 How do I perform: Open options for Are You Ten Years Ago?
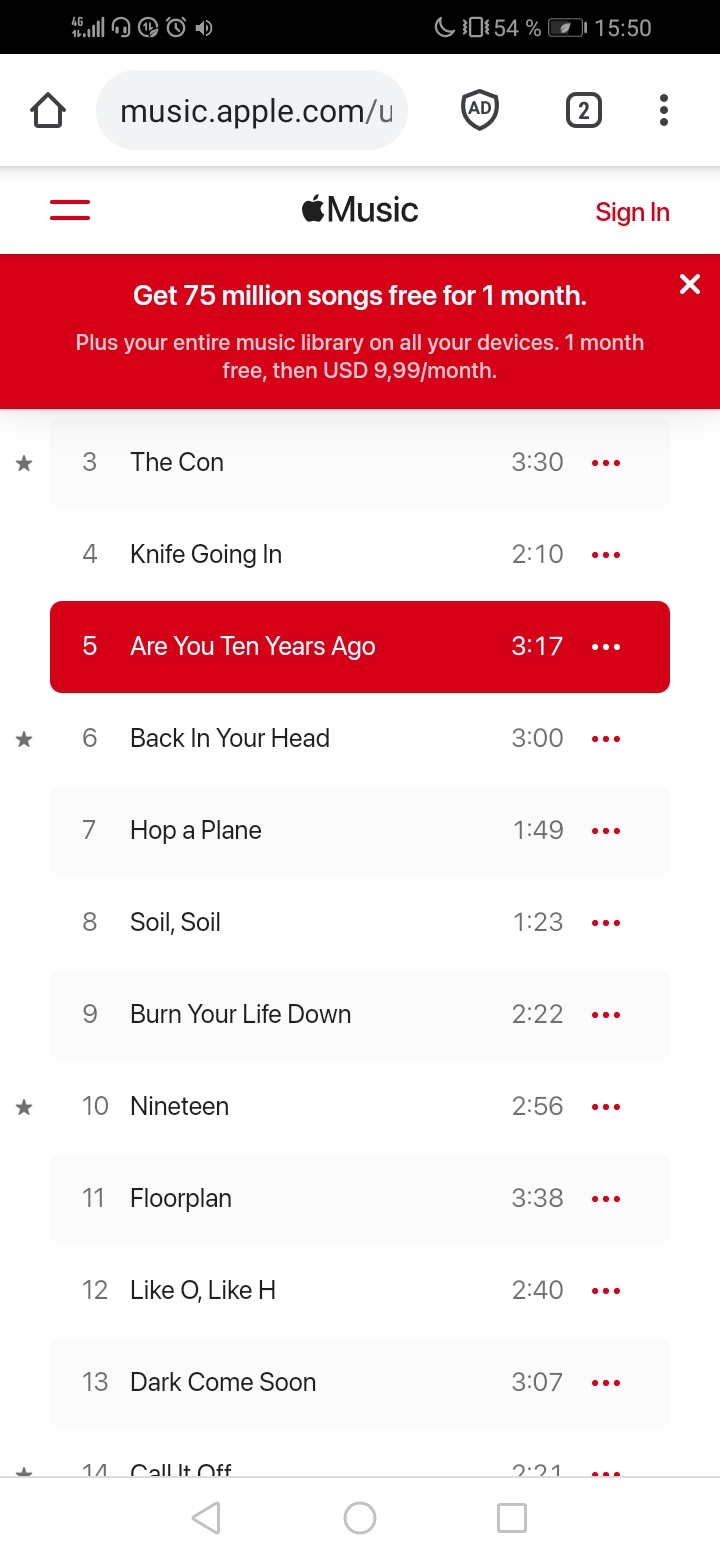[606, 647]
